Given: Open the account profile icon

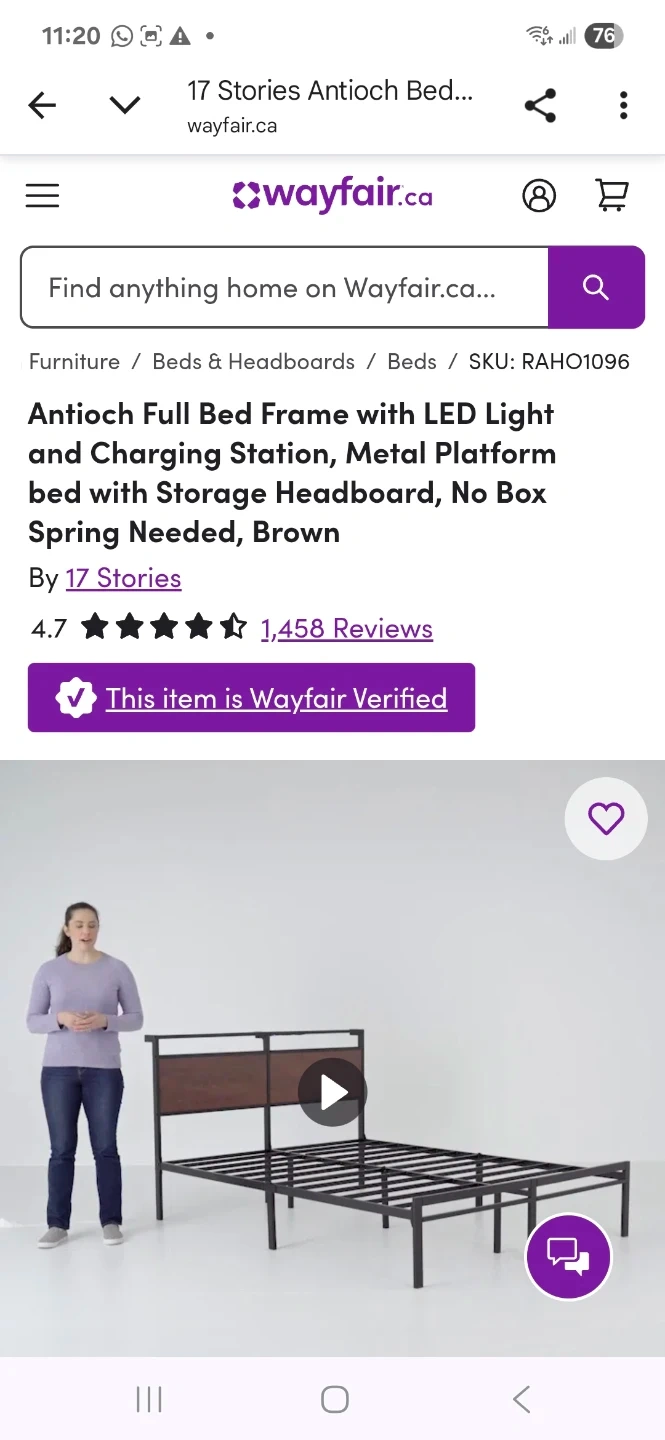Looking at the screenshot, I should coord(539,195).
